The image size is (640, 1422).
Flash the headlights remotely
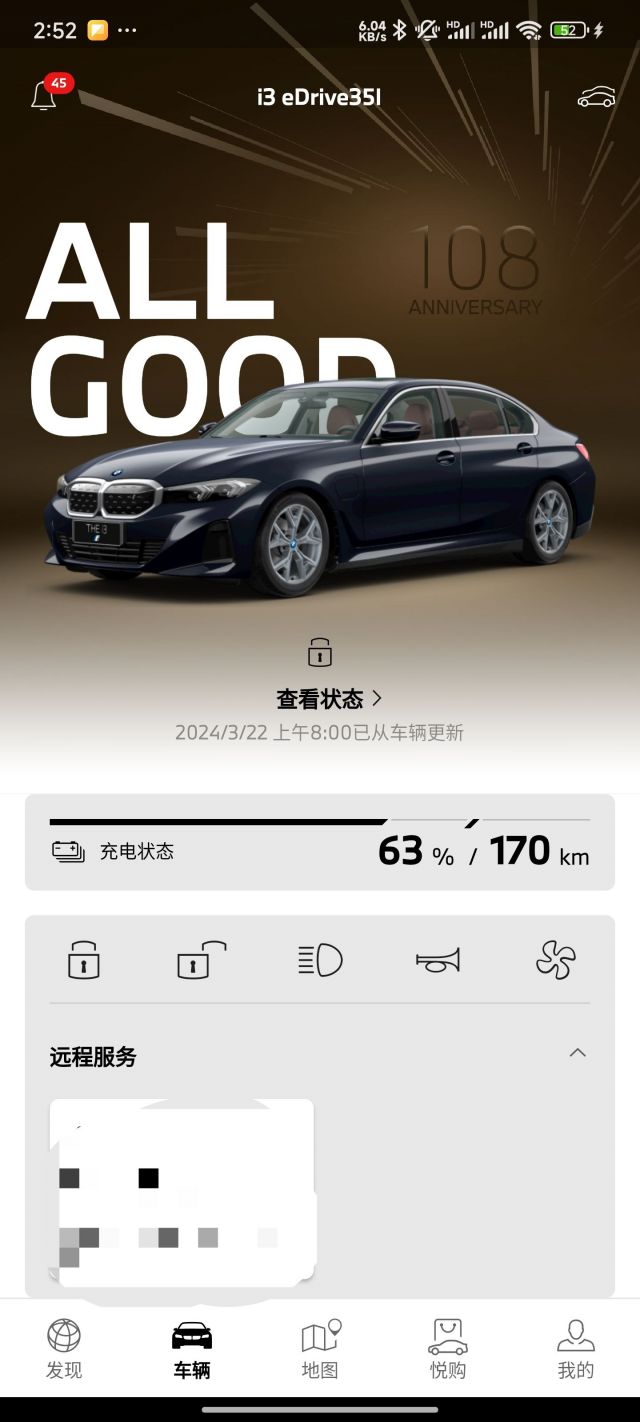320,961
